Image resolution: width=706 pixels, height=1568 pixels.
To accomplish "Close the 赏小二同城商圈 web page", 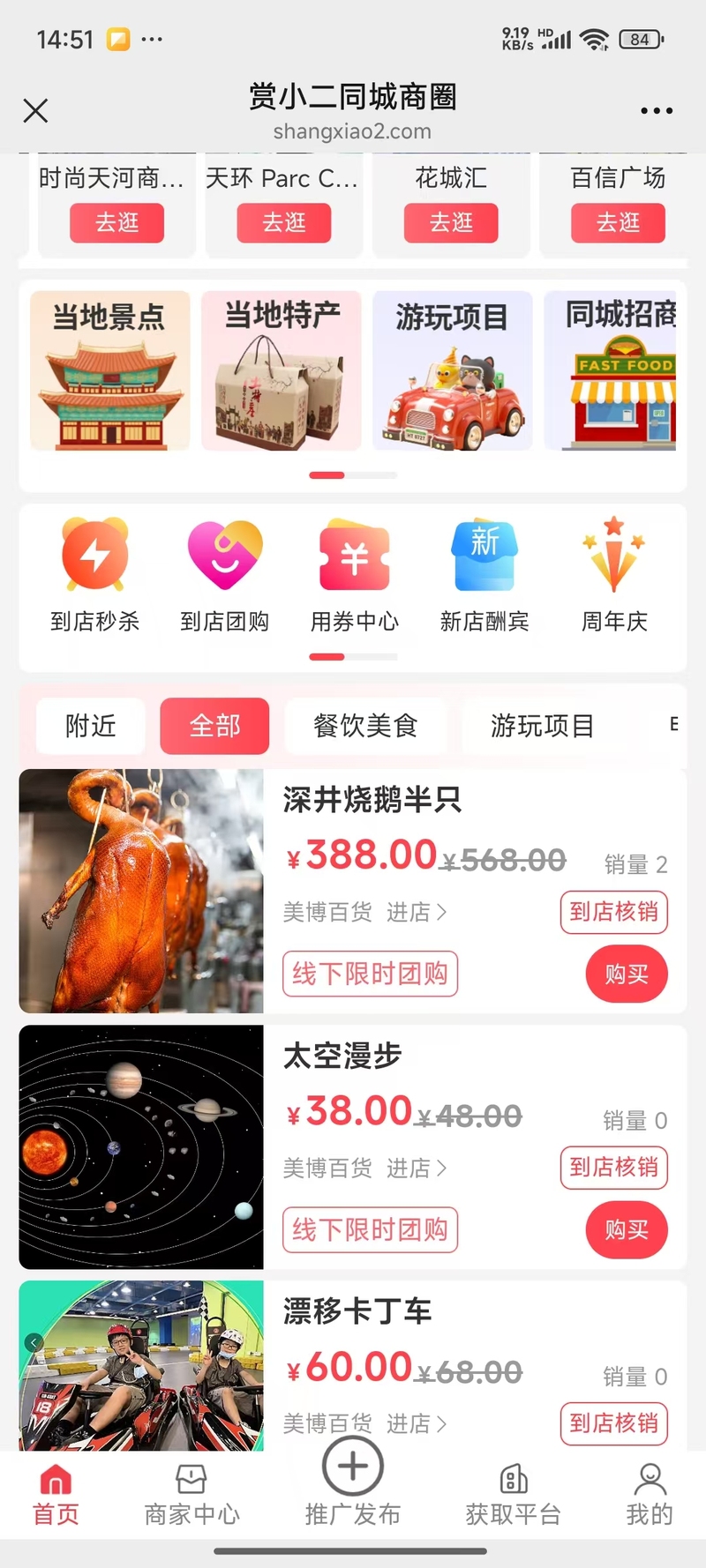I will pyautogui.click(x=35, y=110).
